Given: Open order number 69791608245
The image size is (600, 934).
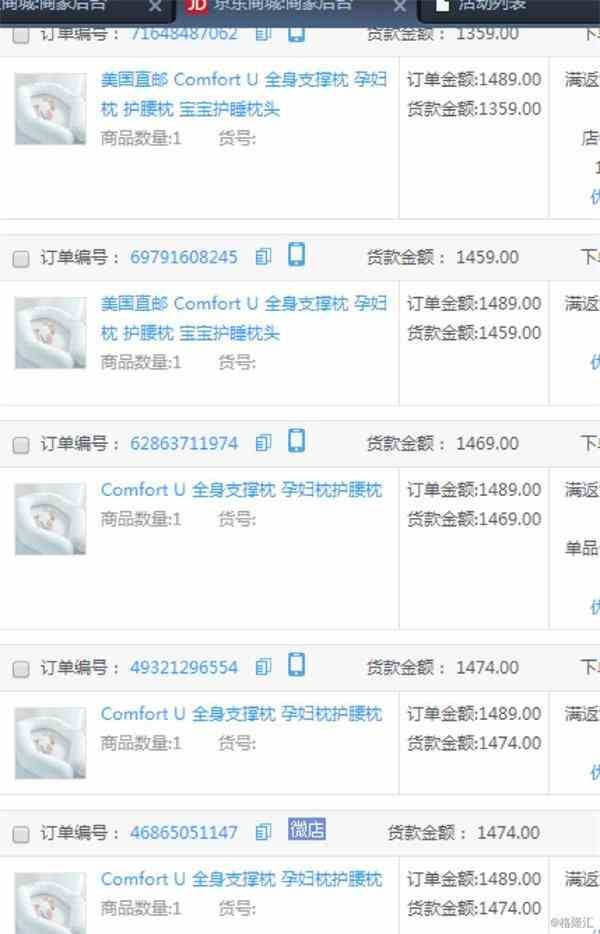Looking at the screenshot, I should click(x=184, y=257).
